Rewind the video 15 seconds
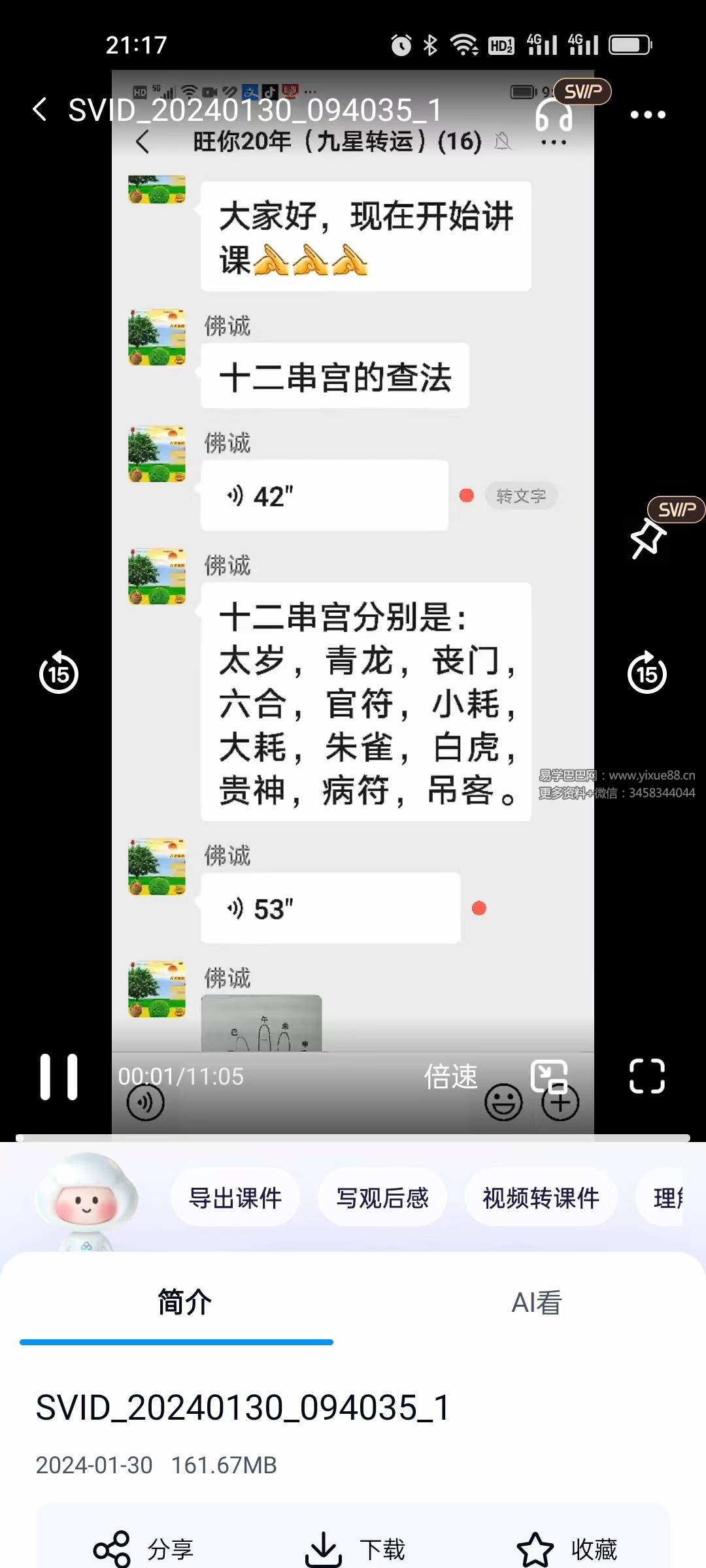706x1568 pixels. click(x=59, y=673)
